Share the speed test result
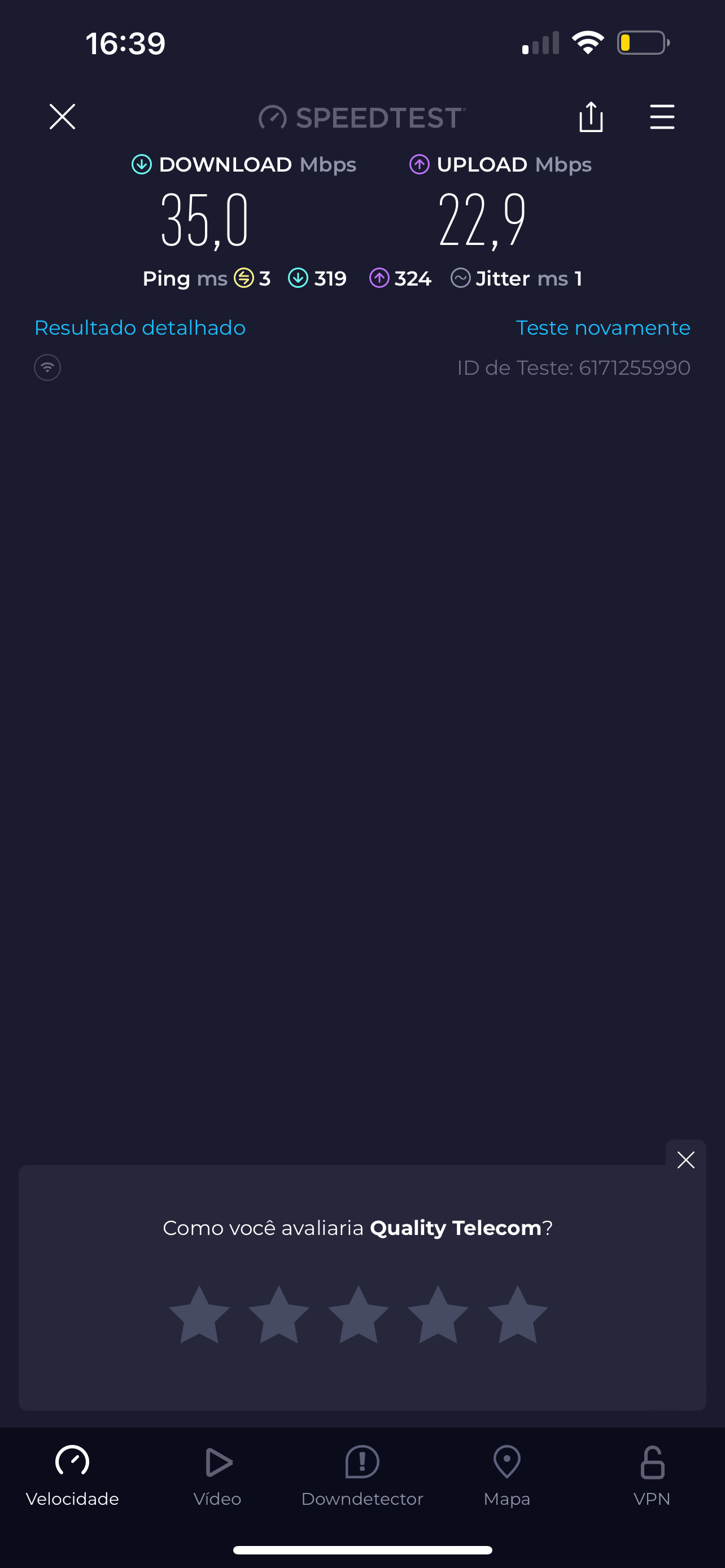The width and height of the screenshot is (725, 1568). coord(591,116)
